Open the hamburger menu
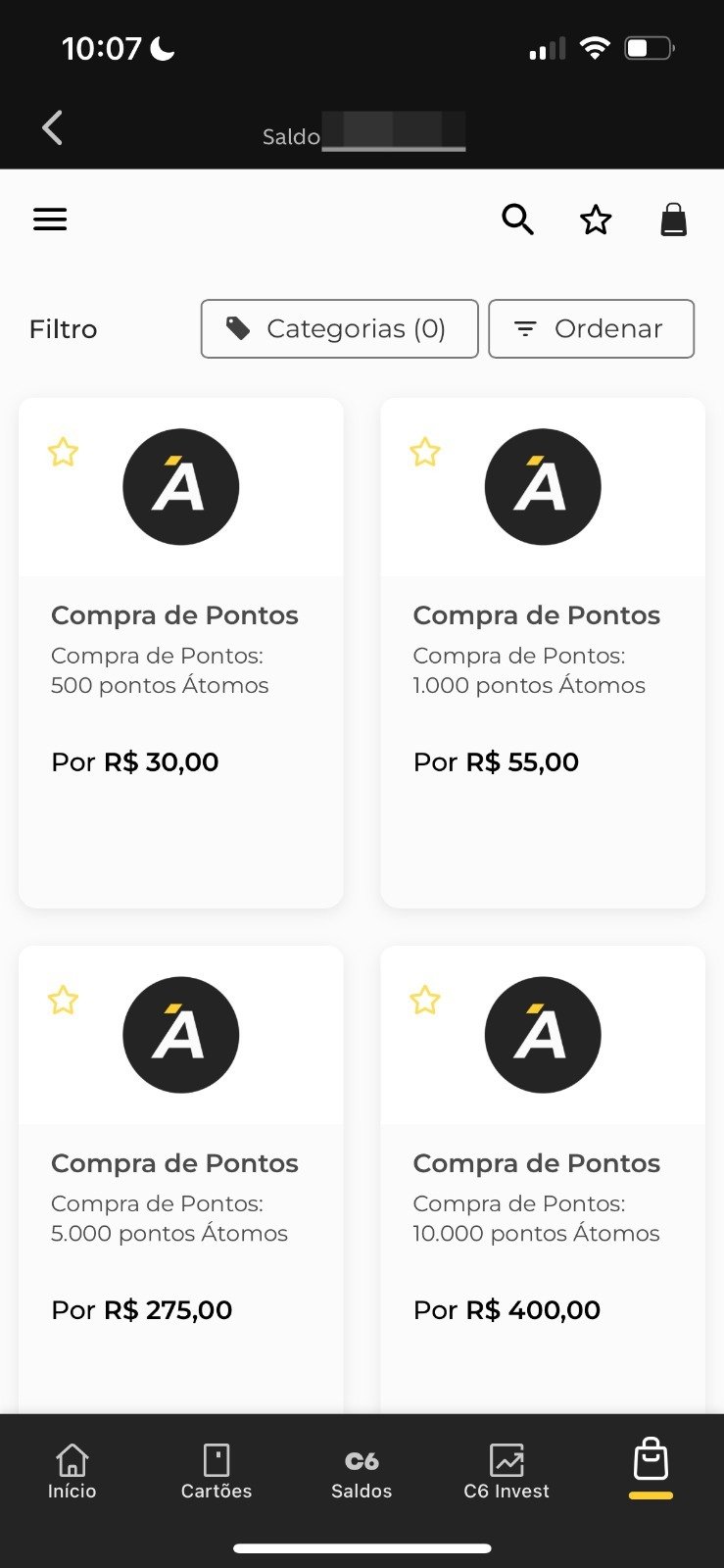The image size is (724, 1568). point(50,220)
